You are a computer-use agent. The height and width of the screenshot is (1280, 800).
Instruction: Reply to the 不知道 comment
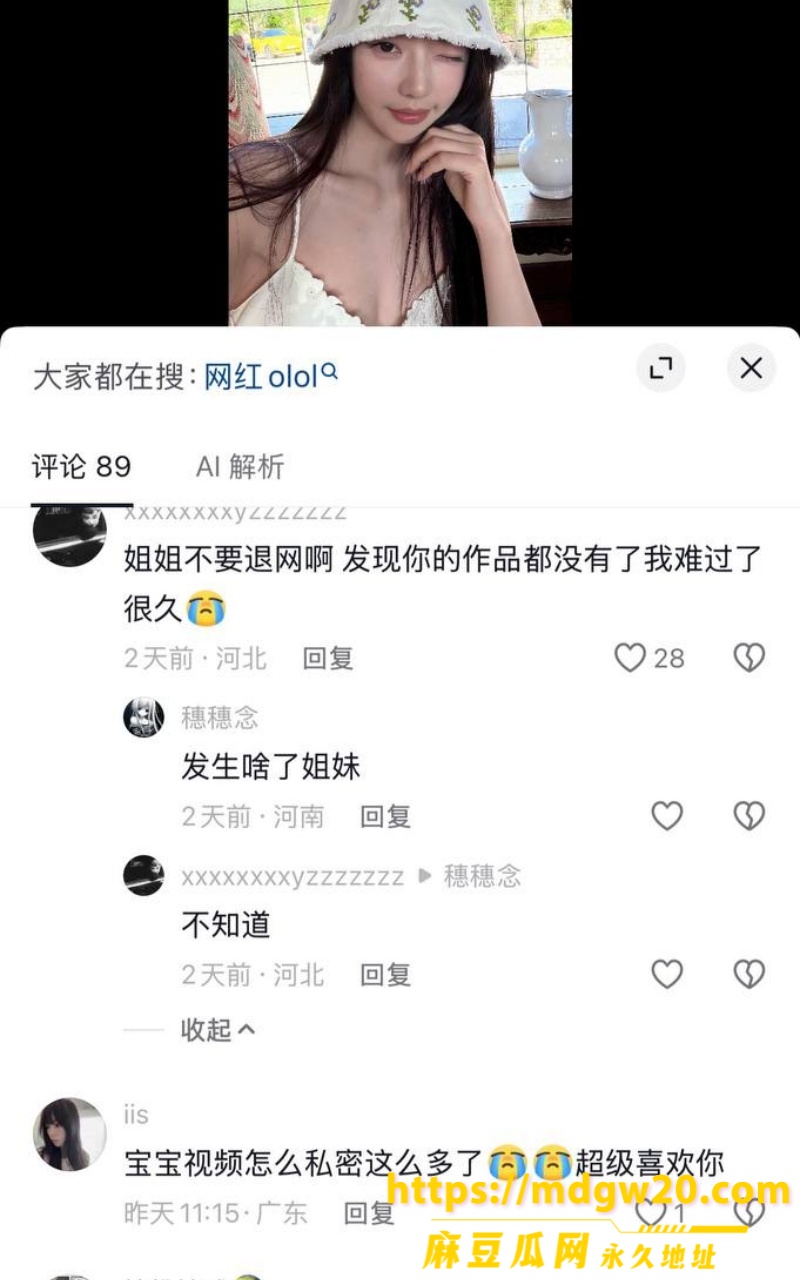[x=386, y=974]
